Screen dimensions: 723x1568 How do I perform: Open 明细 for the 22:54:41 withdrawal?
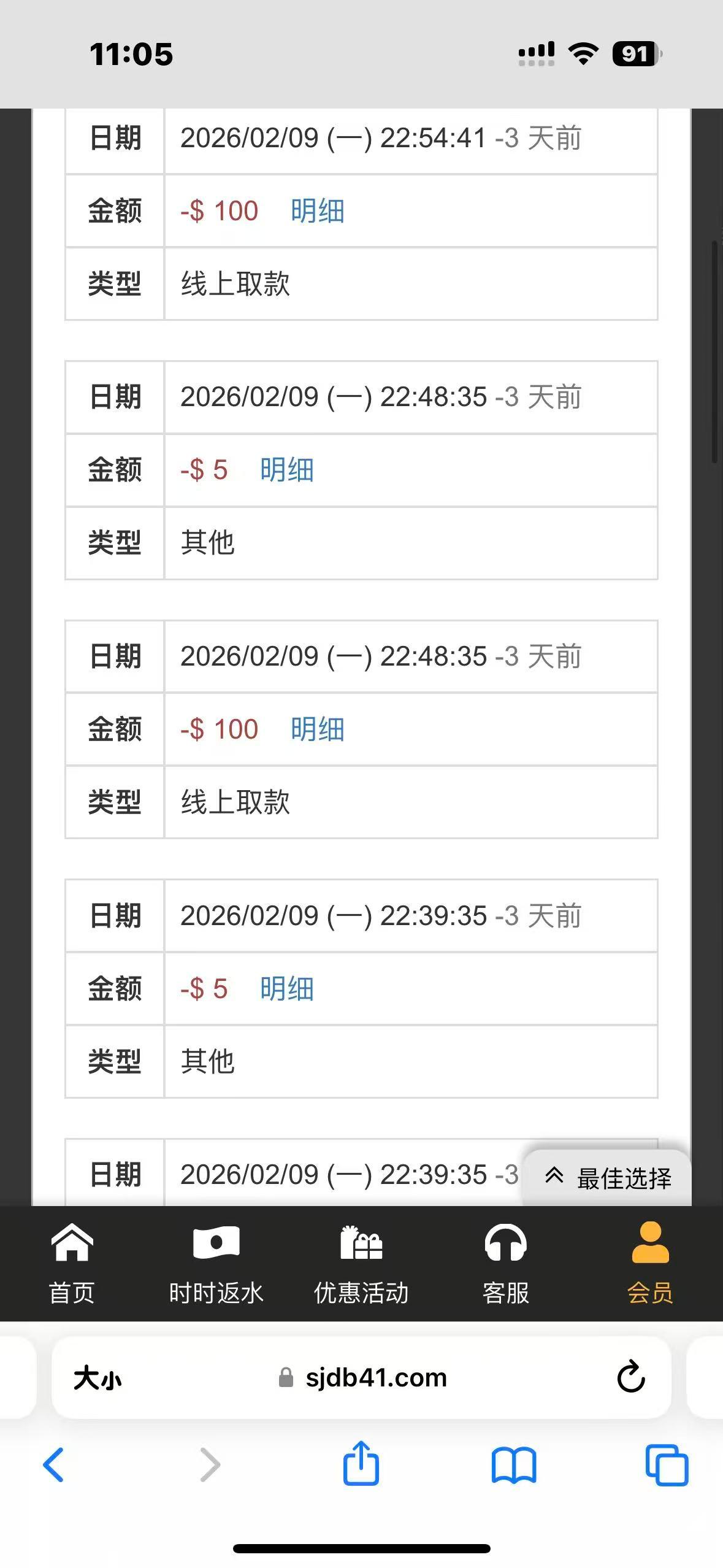[317, 211]
